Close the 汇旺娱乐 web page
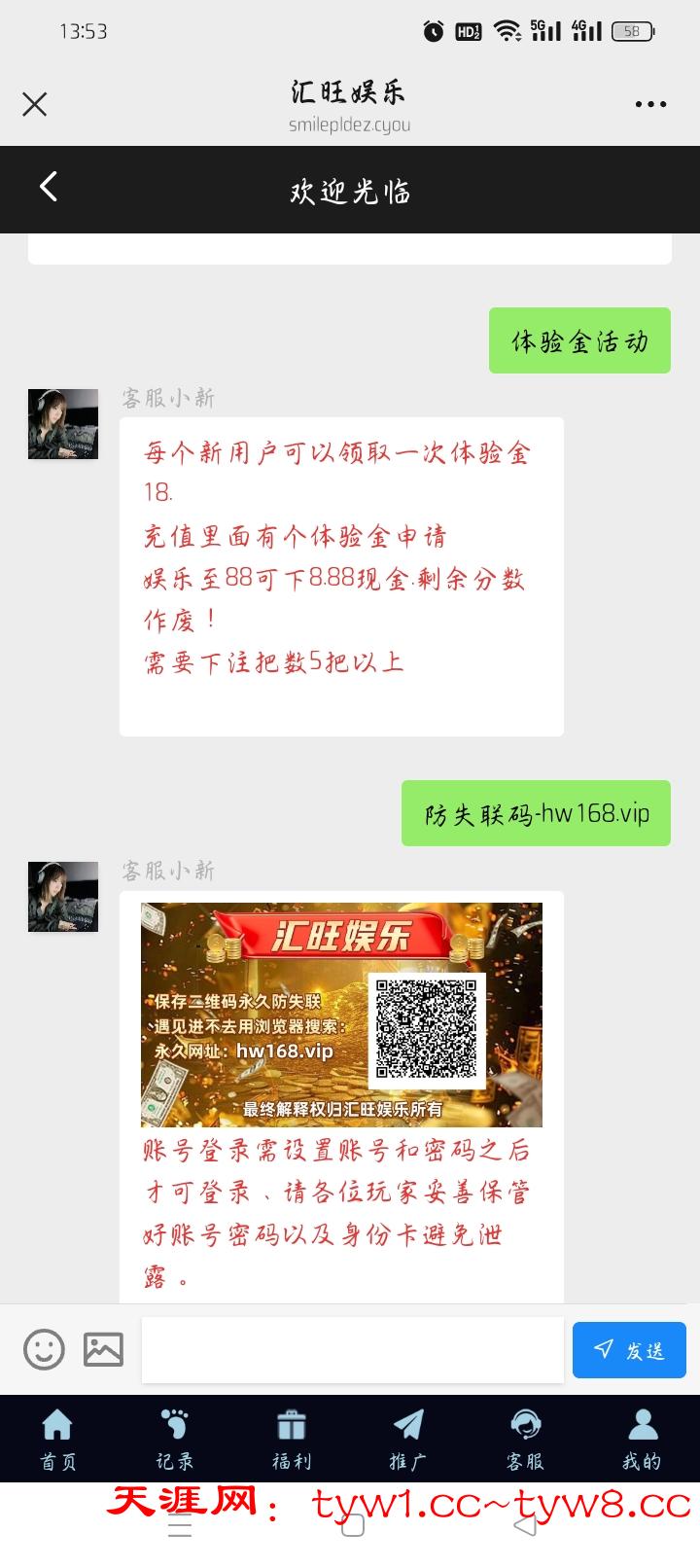 tap(35, 104)
